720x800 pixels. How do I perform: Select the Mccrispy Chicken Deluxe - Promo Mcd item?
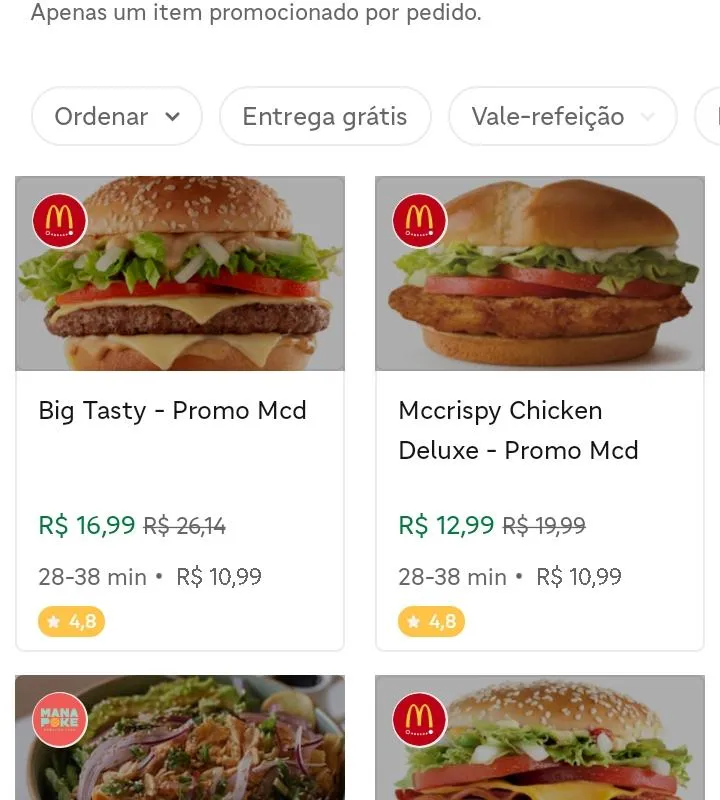click(x=518, y=430)
